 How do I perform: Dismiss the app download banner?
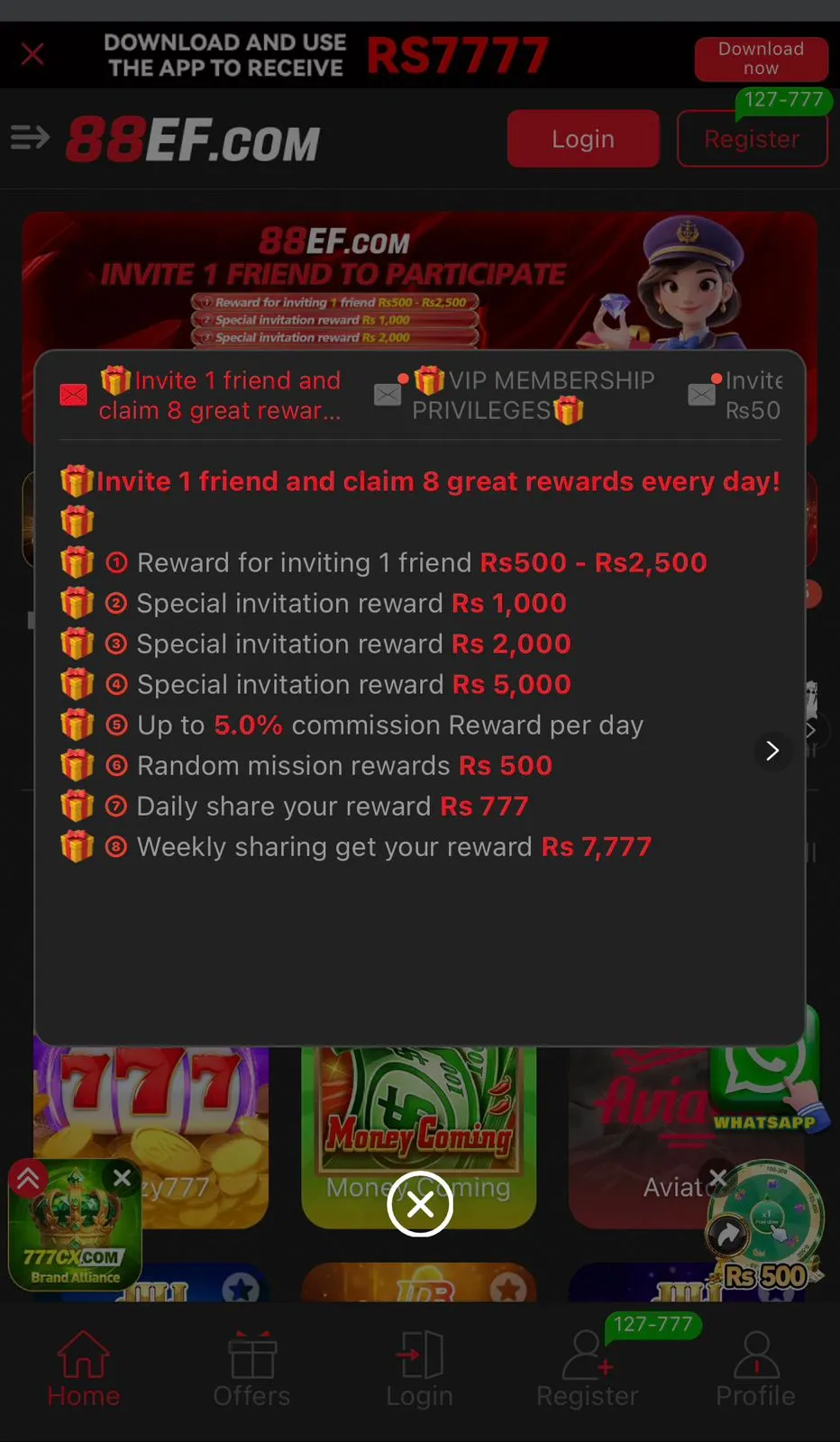[x=32, y=55]
